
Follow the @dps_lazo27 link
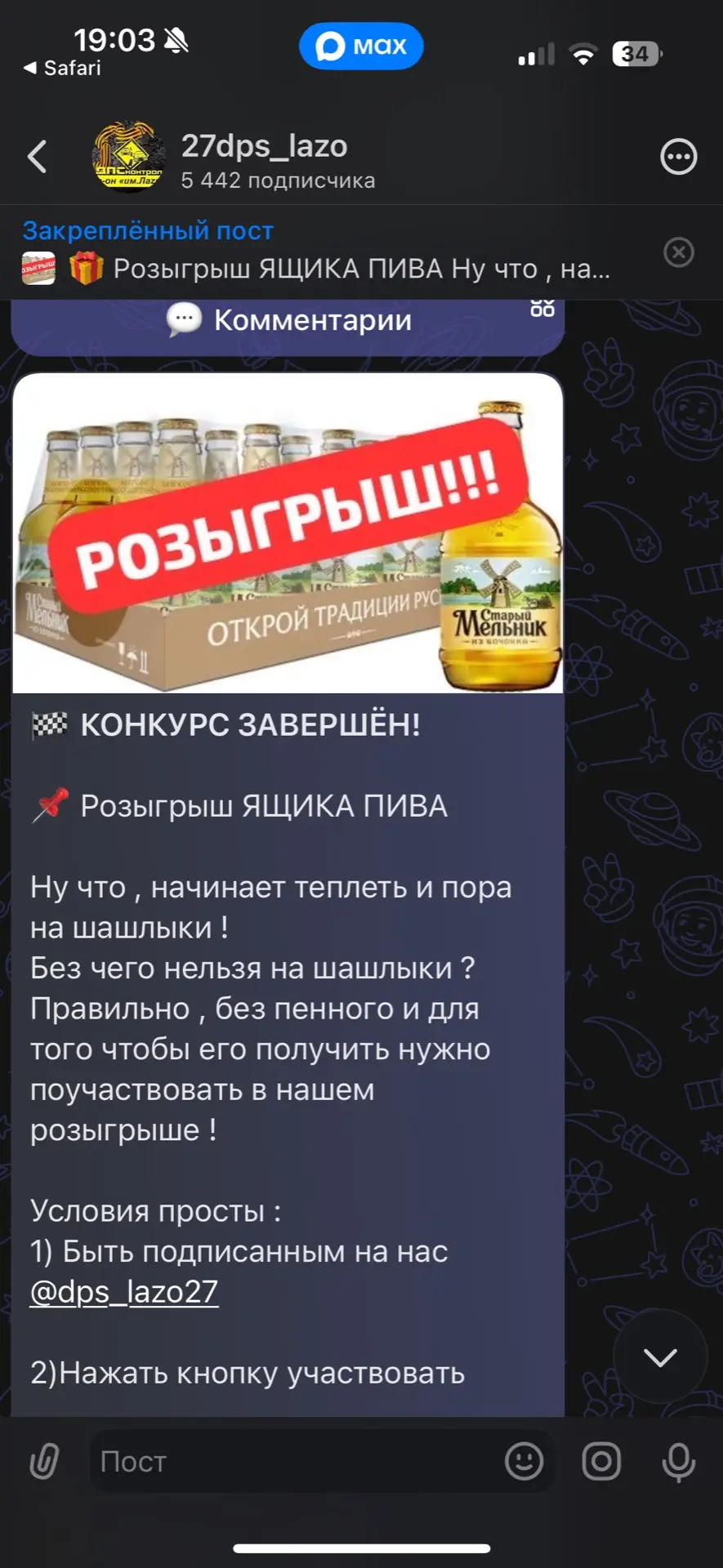coord(124,1292)
